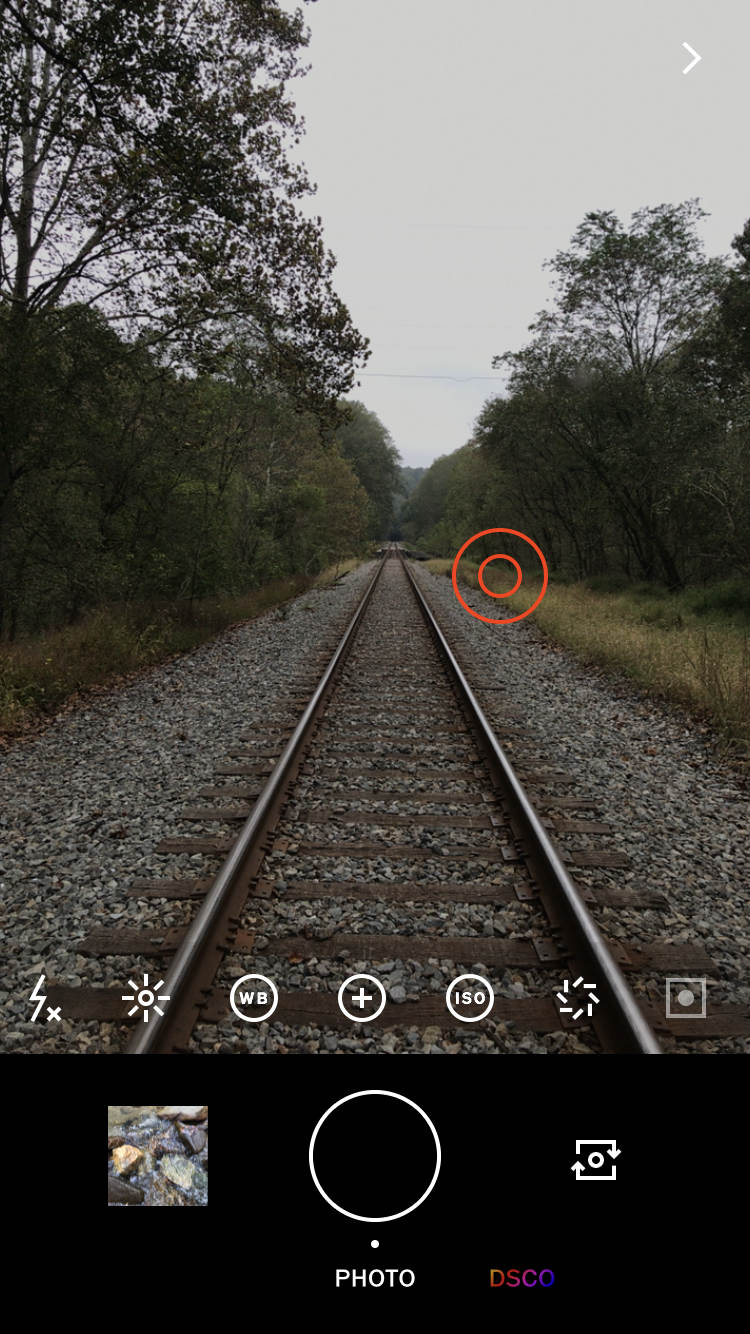Switch to DSCO mode
The height and width of the screenshot is (1334, 750).
(521, 1278)
